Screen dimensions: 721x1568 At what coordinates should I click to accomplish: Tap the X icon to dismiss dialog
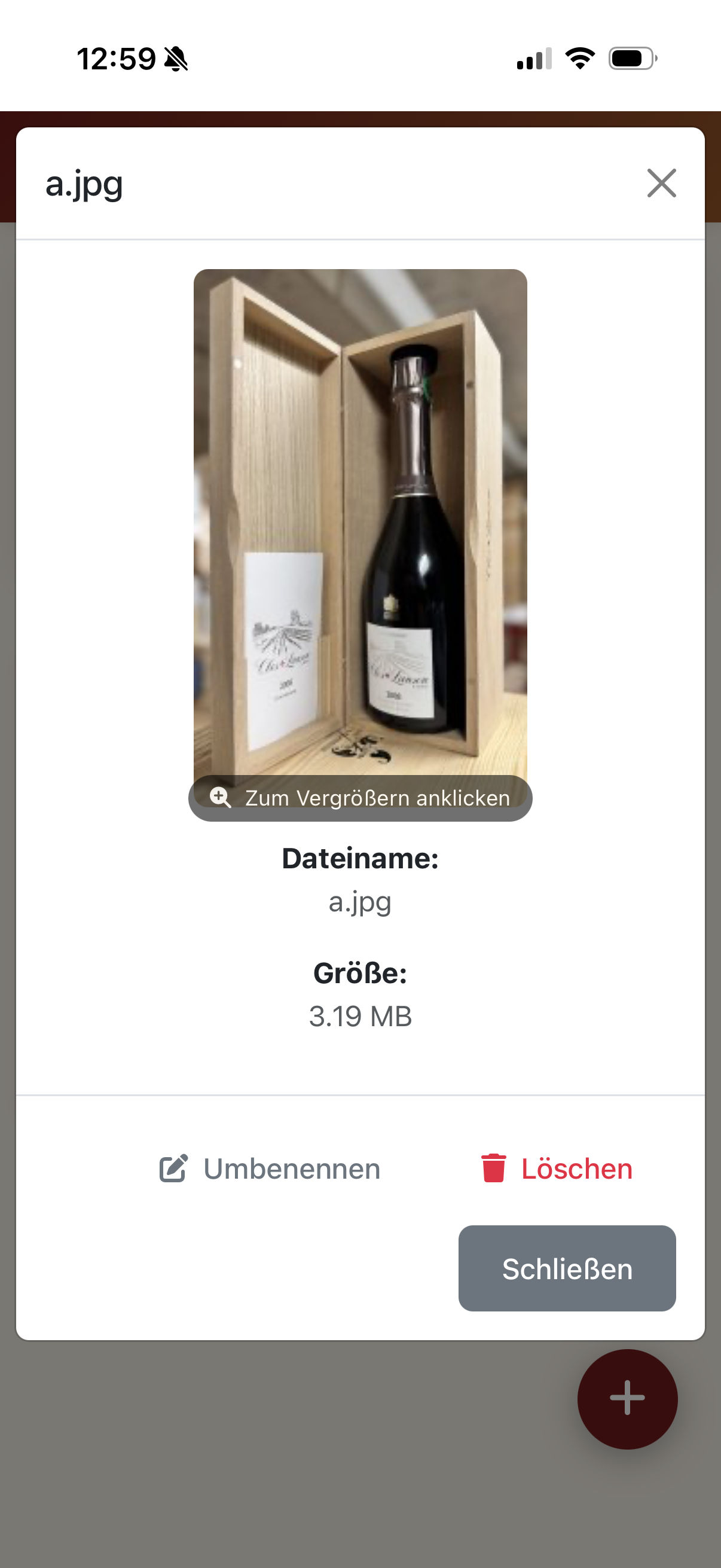pyautogui.click(x=661, y=184)
